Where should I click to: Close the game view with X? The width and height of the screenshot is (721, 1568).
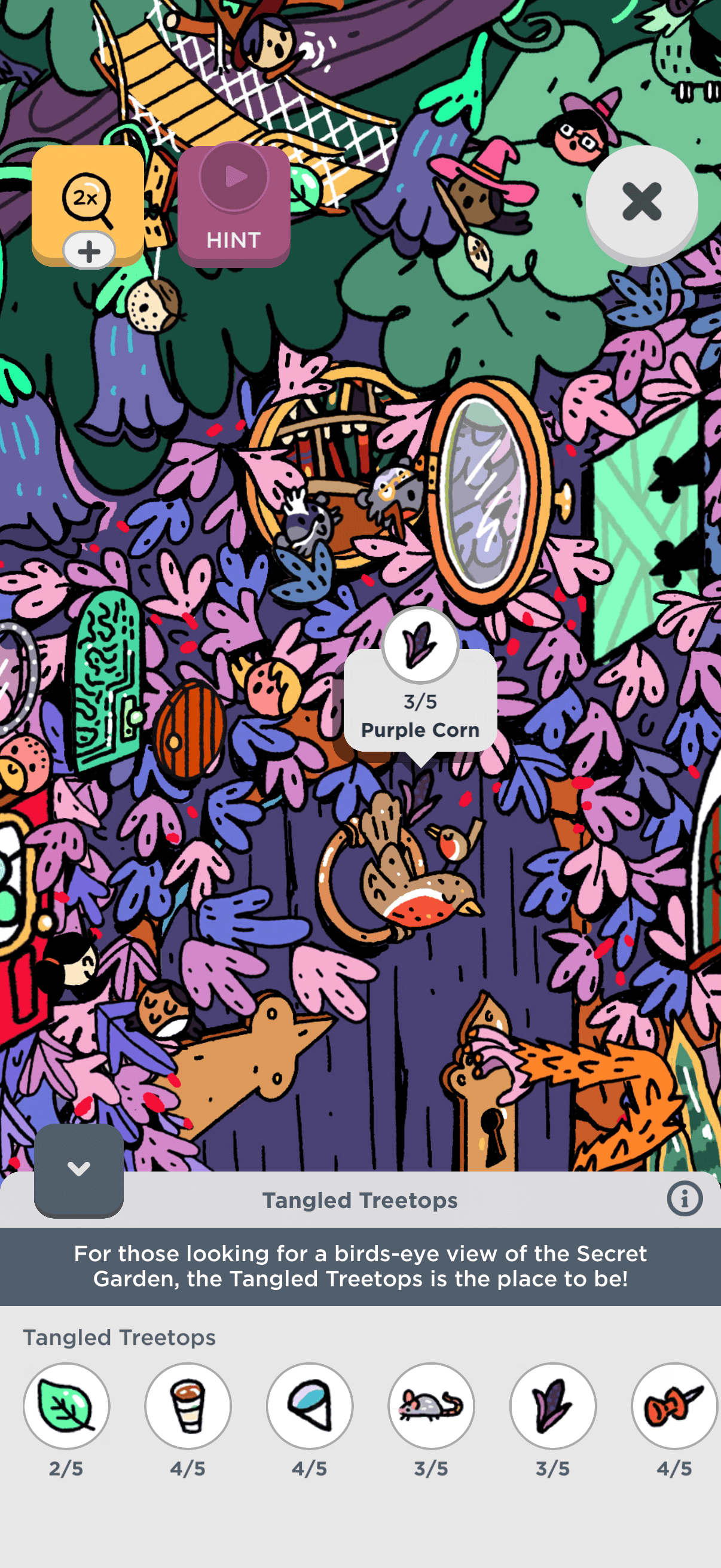click(x=641, y=202)
